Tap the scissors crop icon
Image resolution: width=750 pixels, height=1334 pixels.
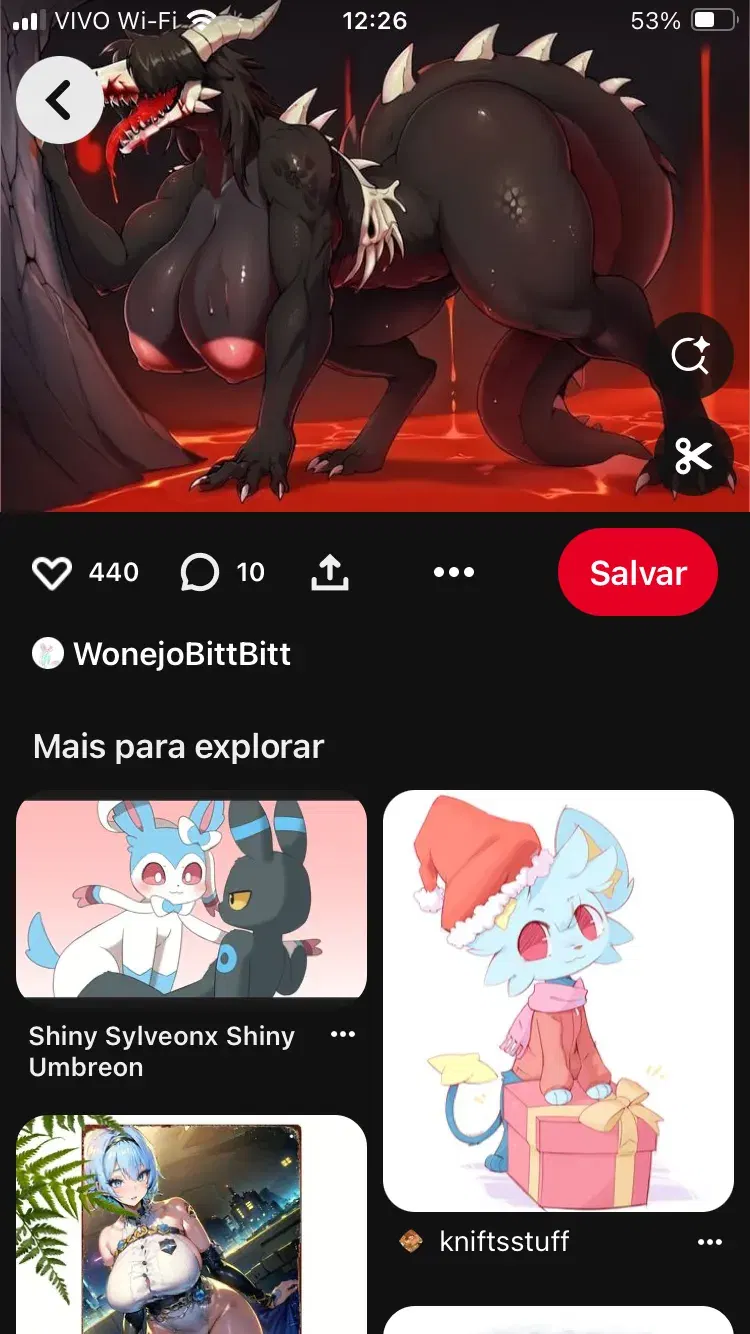692,456
